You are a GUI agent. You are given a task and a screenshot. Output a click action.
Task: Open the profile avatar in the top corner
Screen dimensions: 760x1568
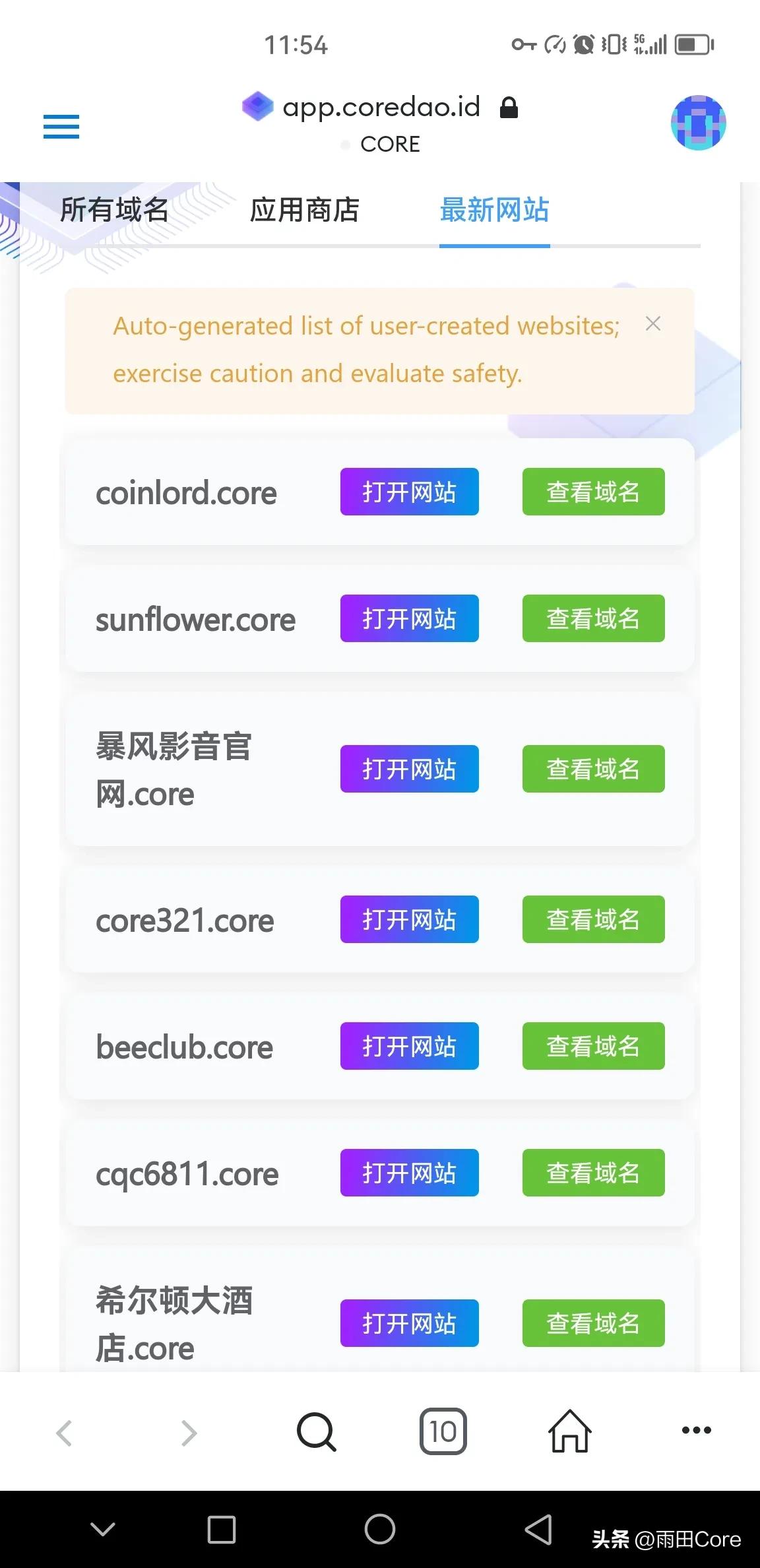click(x=698, y=123)
